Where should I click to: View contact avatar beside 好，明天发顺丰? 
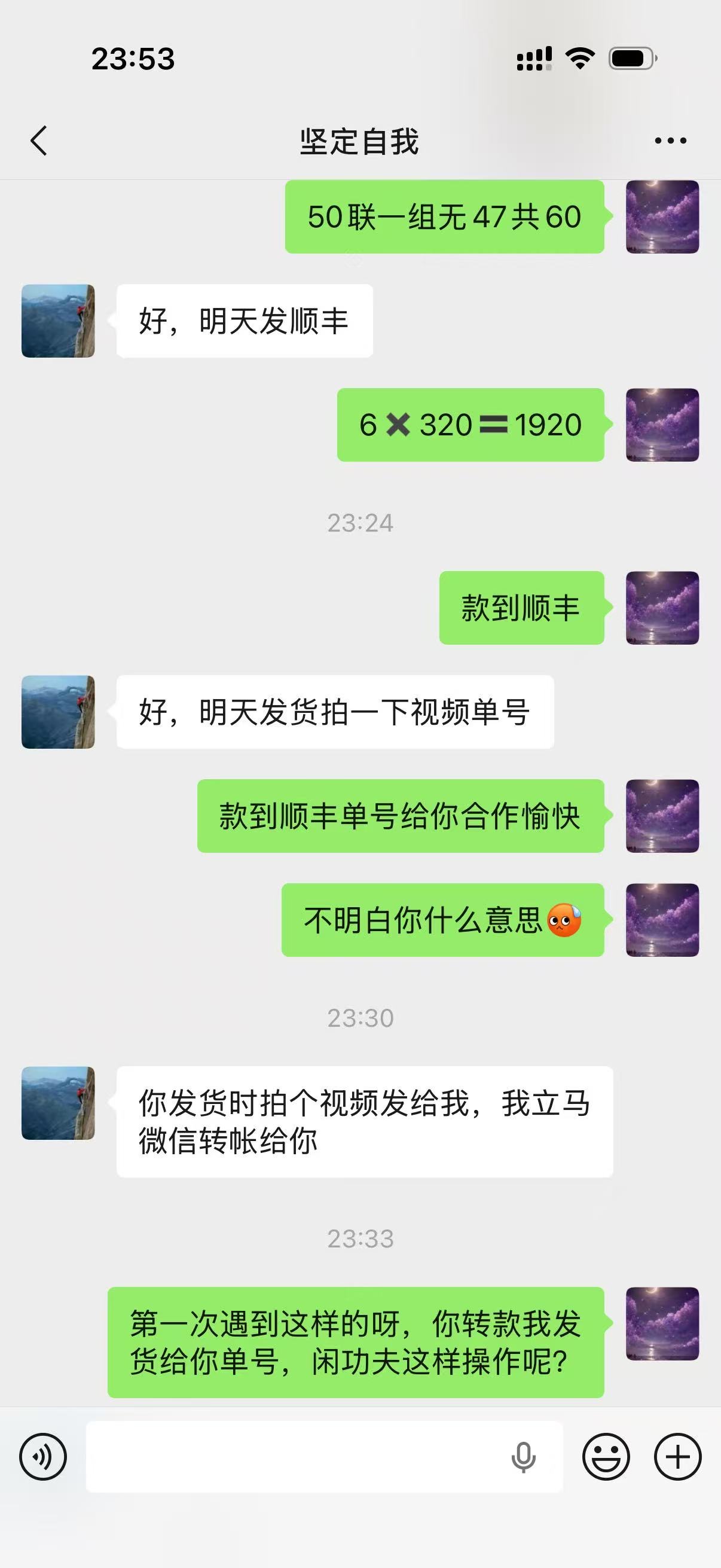58,321
